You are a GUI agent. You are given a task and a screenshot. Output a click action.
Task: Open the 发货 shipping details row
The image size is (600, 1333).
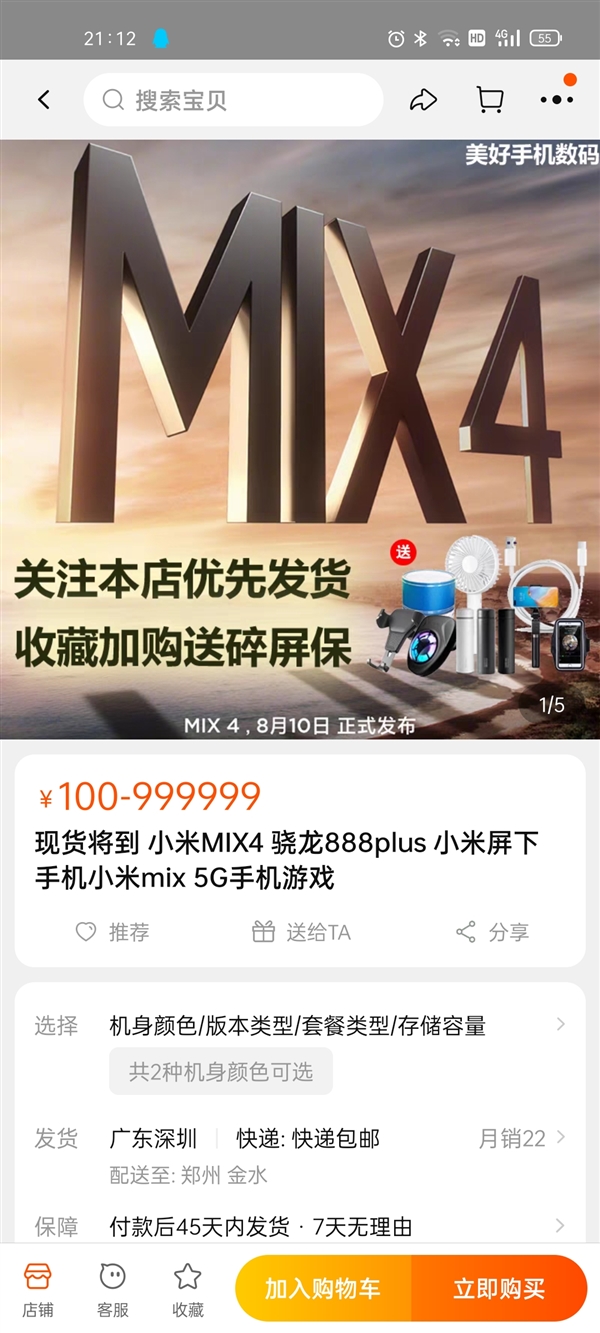point(300,1138)
